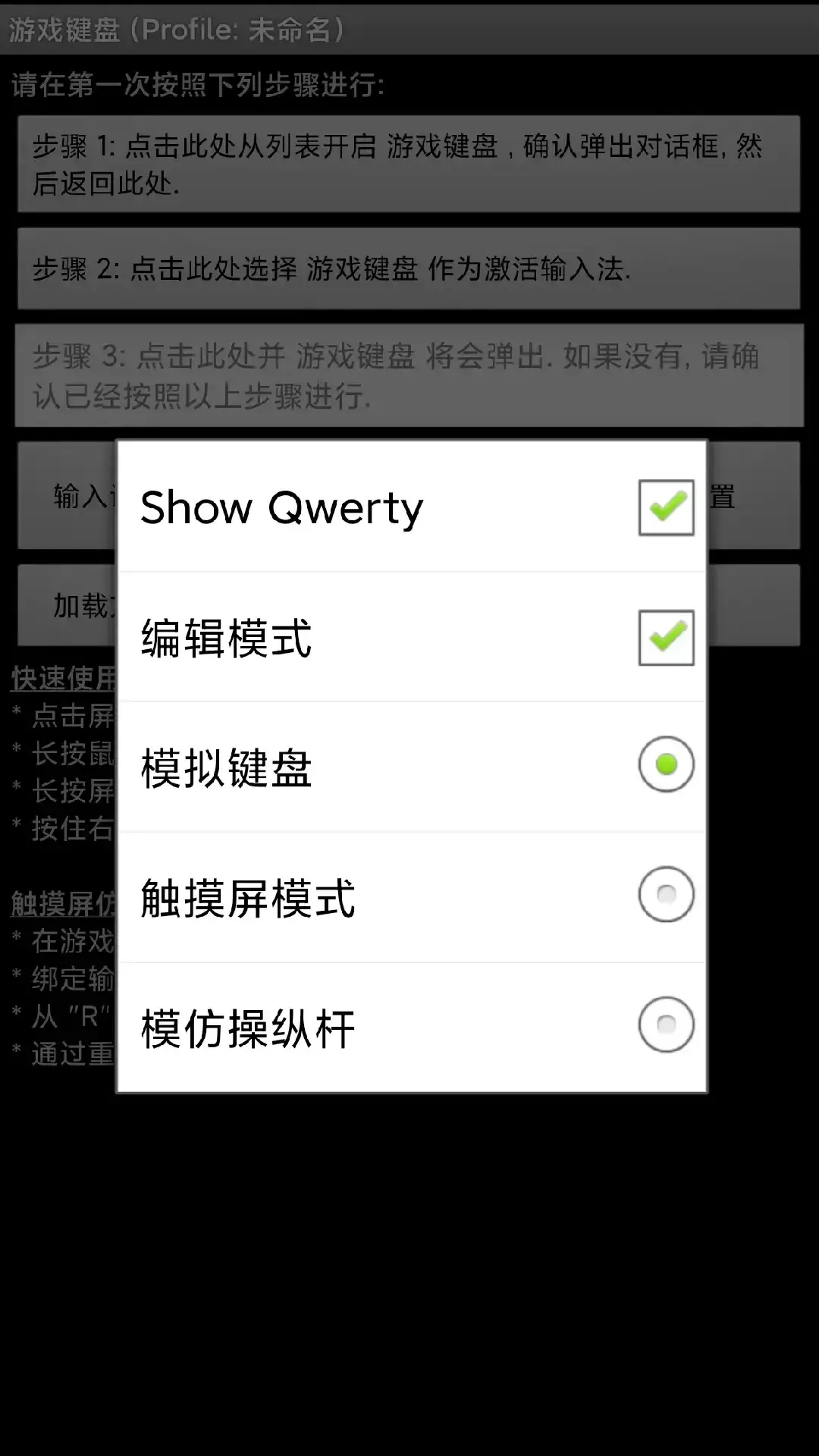Screen dimensions: 819x1456
Task: Select the 模拟键盘 radio option
Action: pyautogui.click(x=666, y=764)
